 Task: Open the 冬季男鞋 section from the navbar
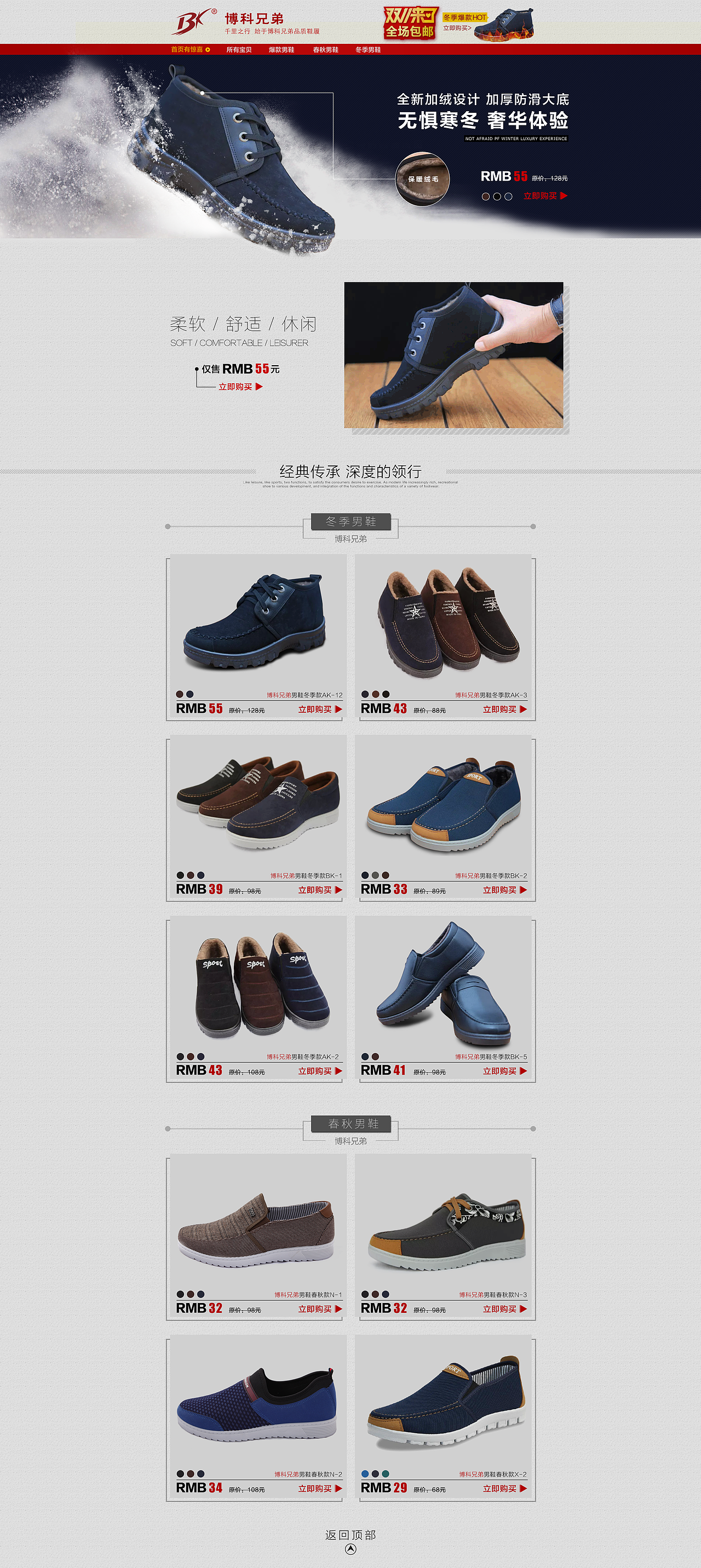[368, 51]
